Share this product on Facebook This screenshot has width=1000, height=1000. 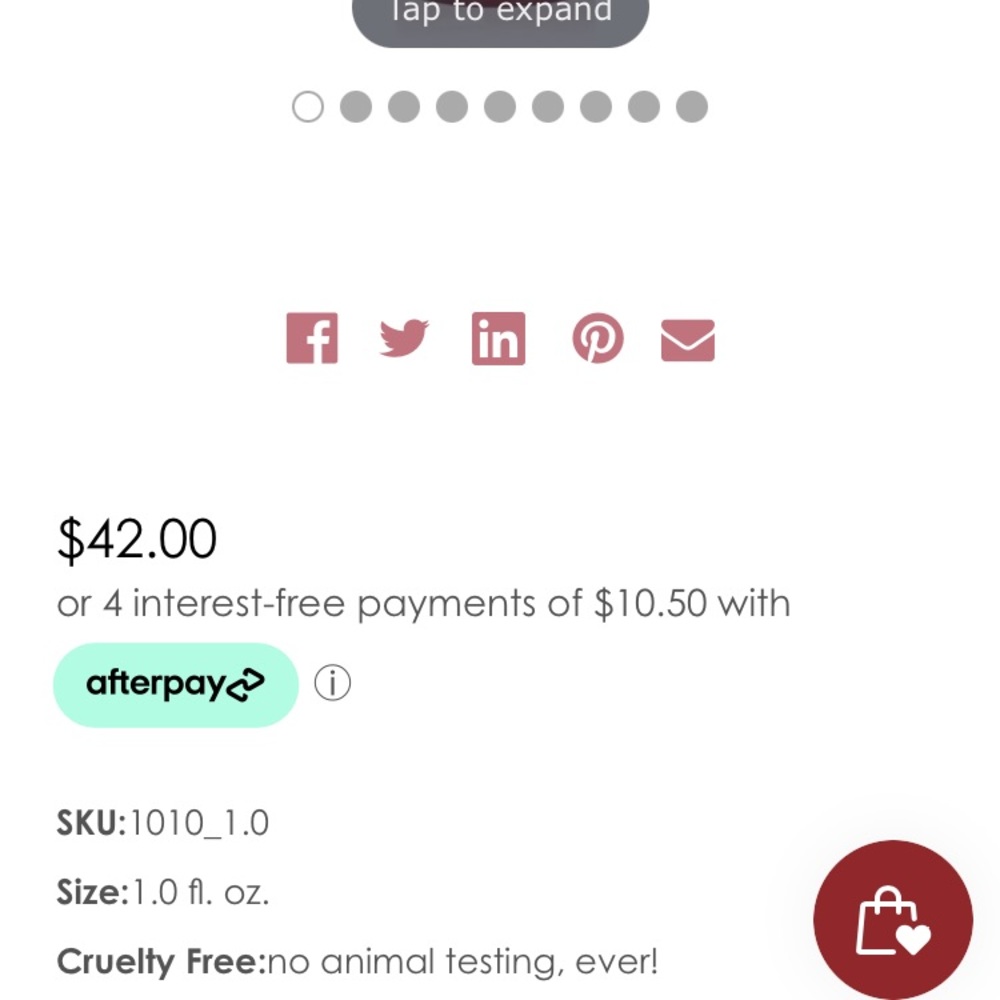point(312,338)
